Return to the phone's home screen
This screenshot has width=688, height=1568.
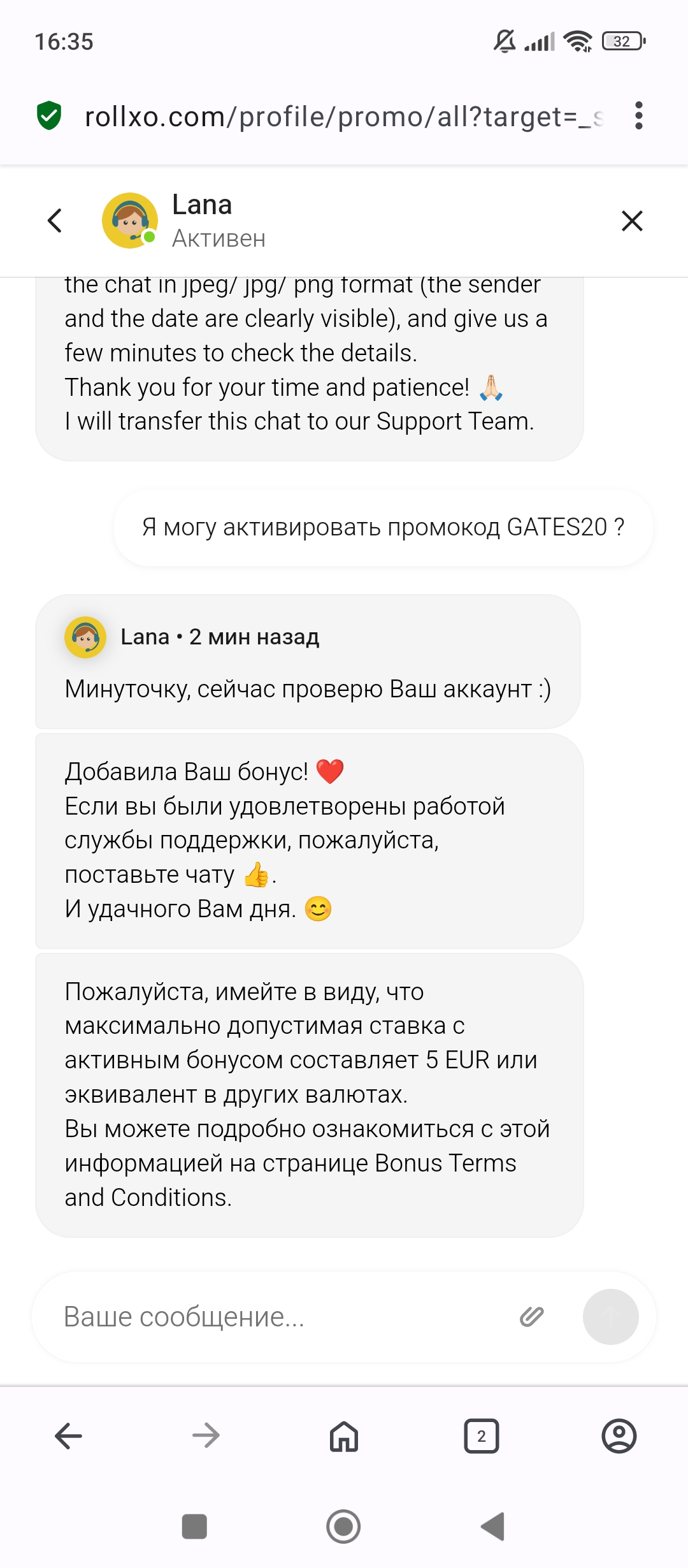(343, 1527)
